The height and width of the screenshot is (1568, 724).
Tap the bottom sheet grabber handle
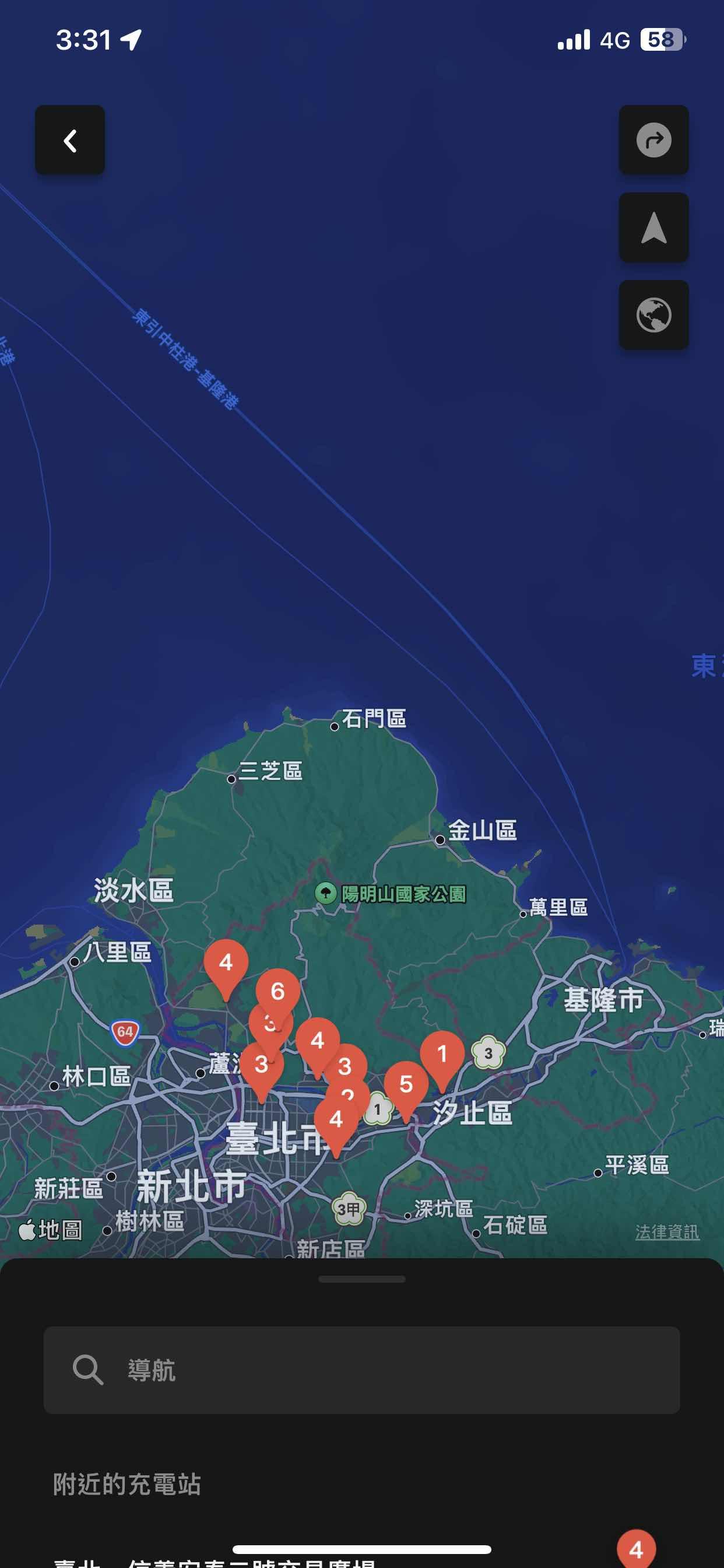point(361,1279)
